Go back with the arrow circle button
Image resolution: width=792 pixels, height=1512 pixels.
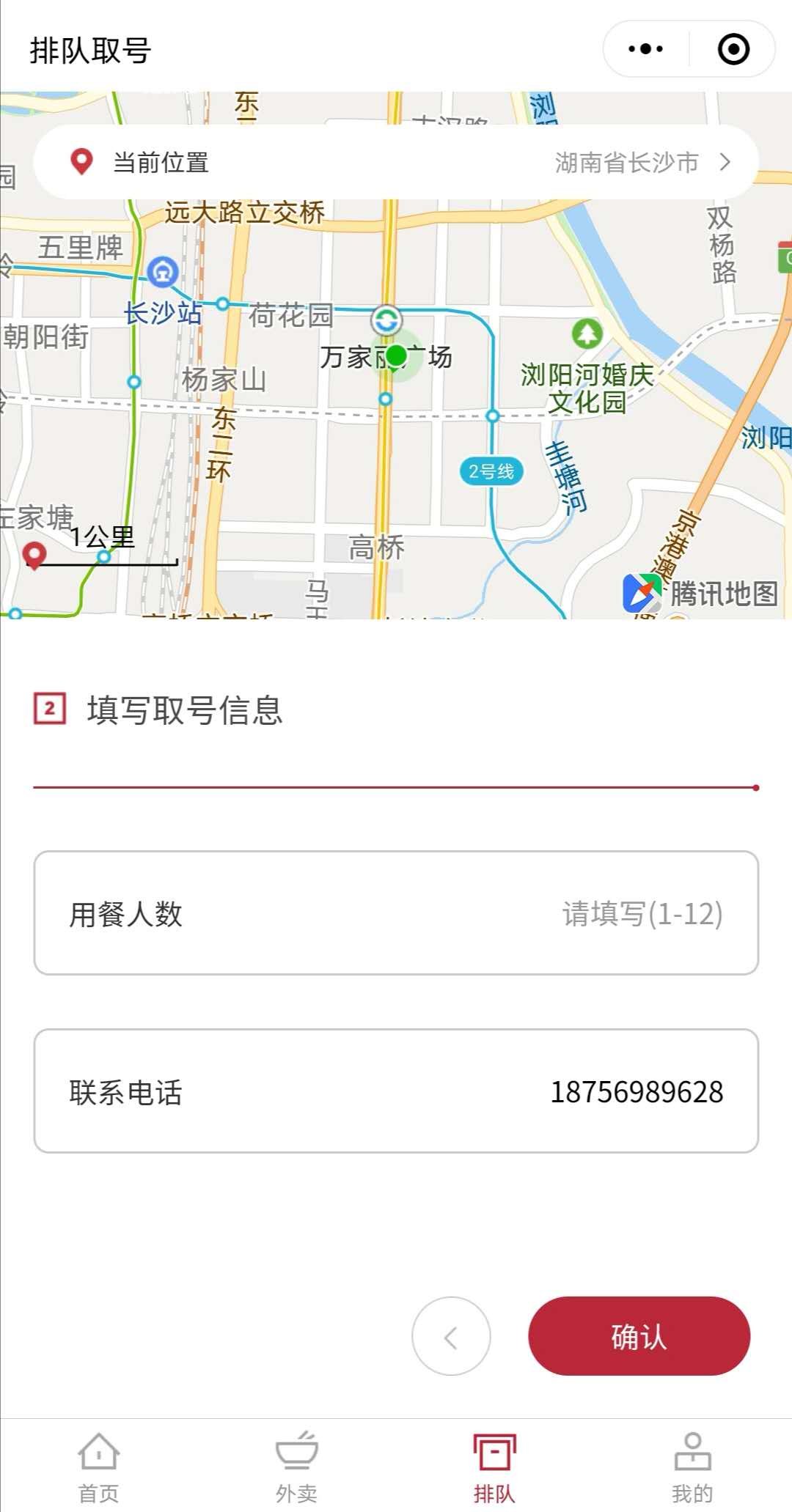pos(451,1336)
